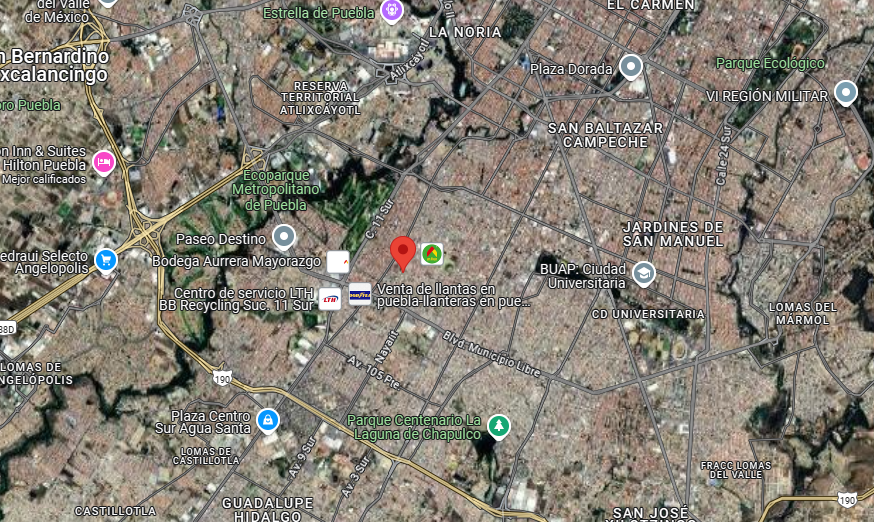874x522 pixels.
Task: Select Plaza Centro Sur Agua Santa marker
Action: 267,419
